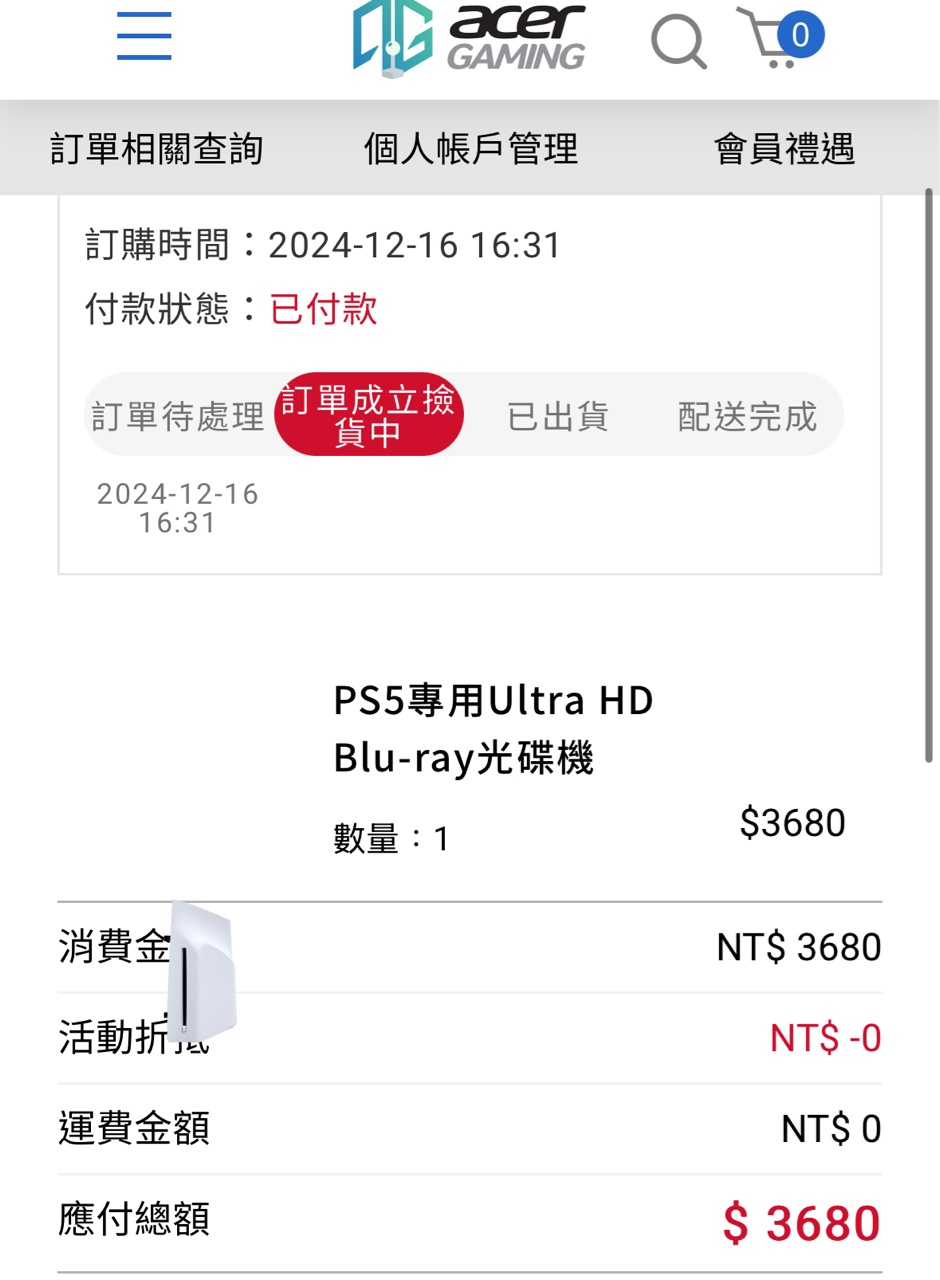Open the hamburger menu
Viewport: 940px width, 1280px height.
(144, 37)
